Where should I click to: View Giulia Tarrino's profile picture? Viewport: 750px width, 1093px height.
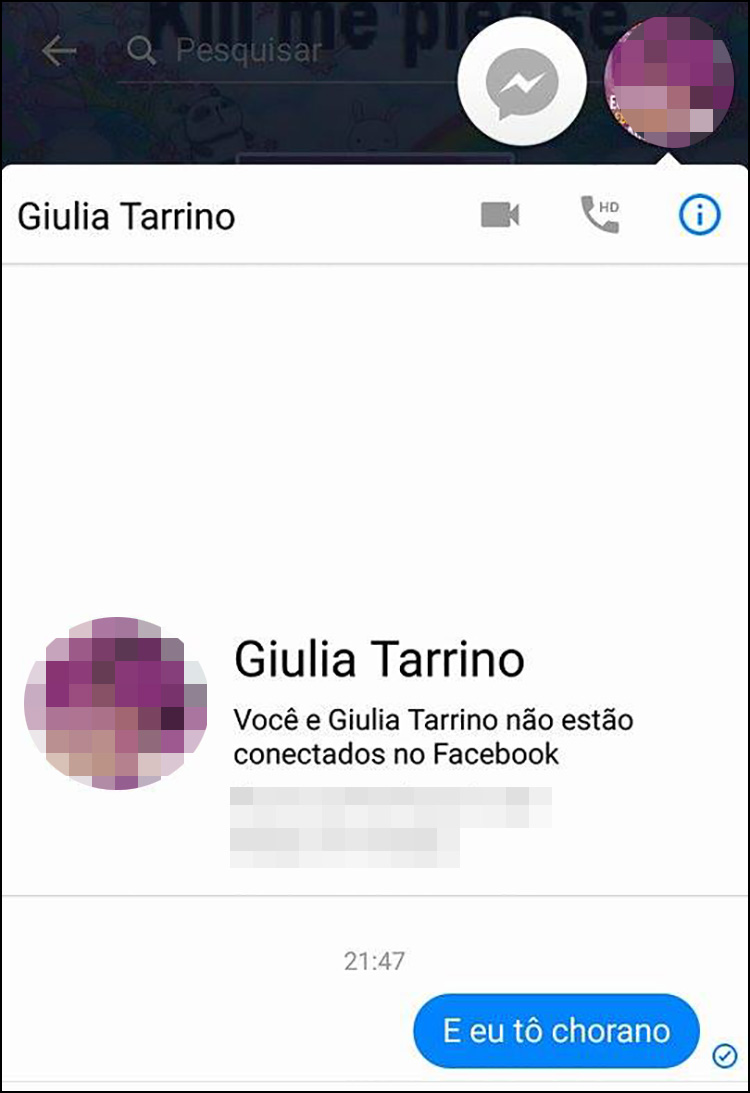[116, 703]
